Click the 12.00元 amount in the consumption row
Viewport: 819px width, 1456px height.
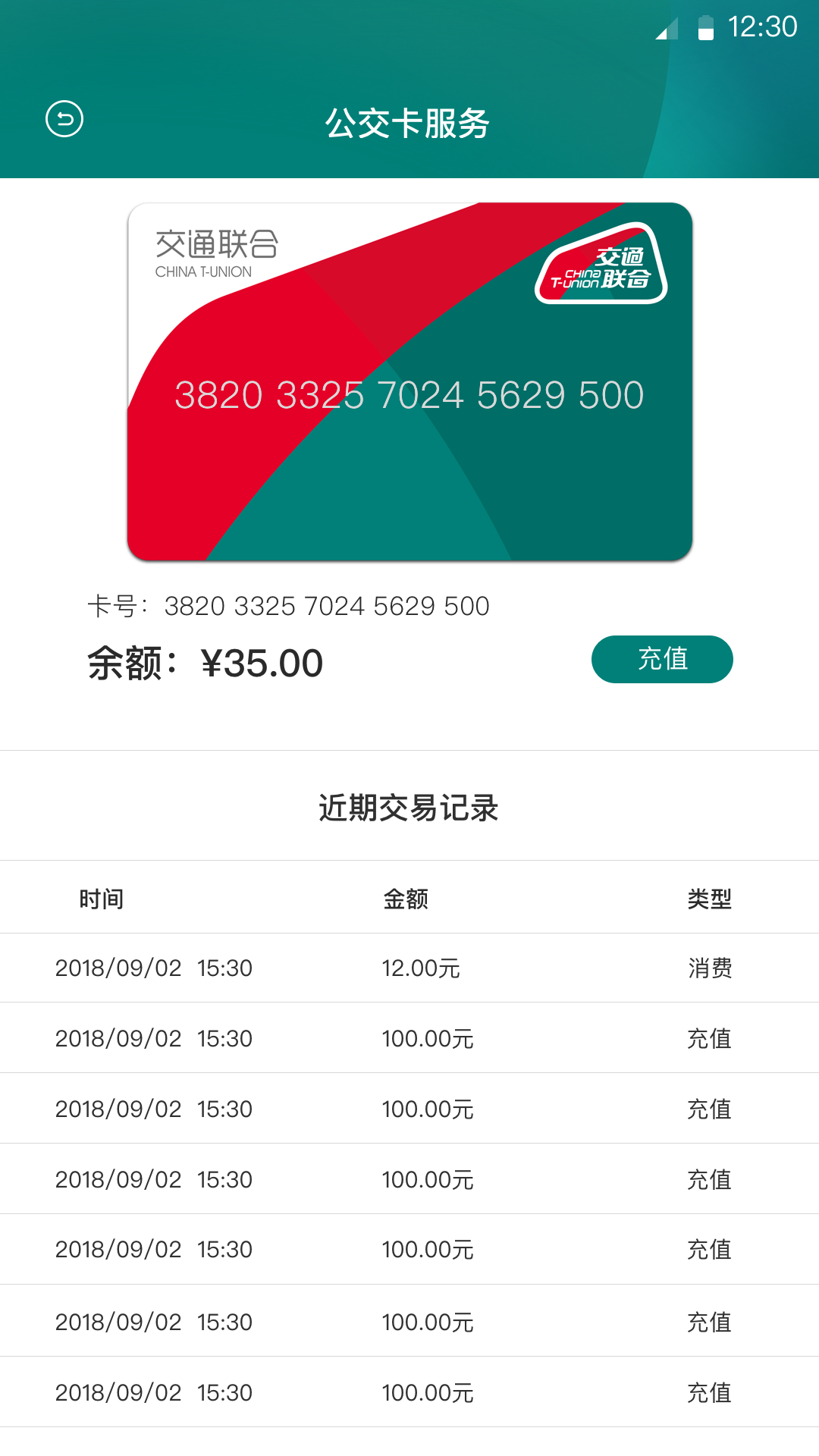[x=422, y=968]
